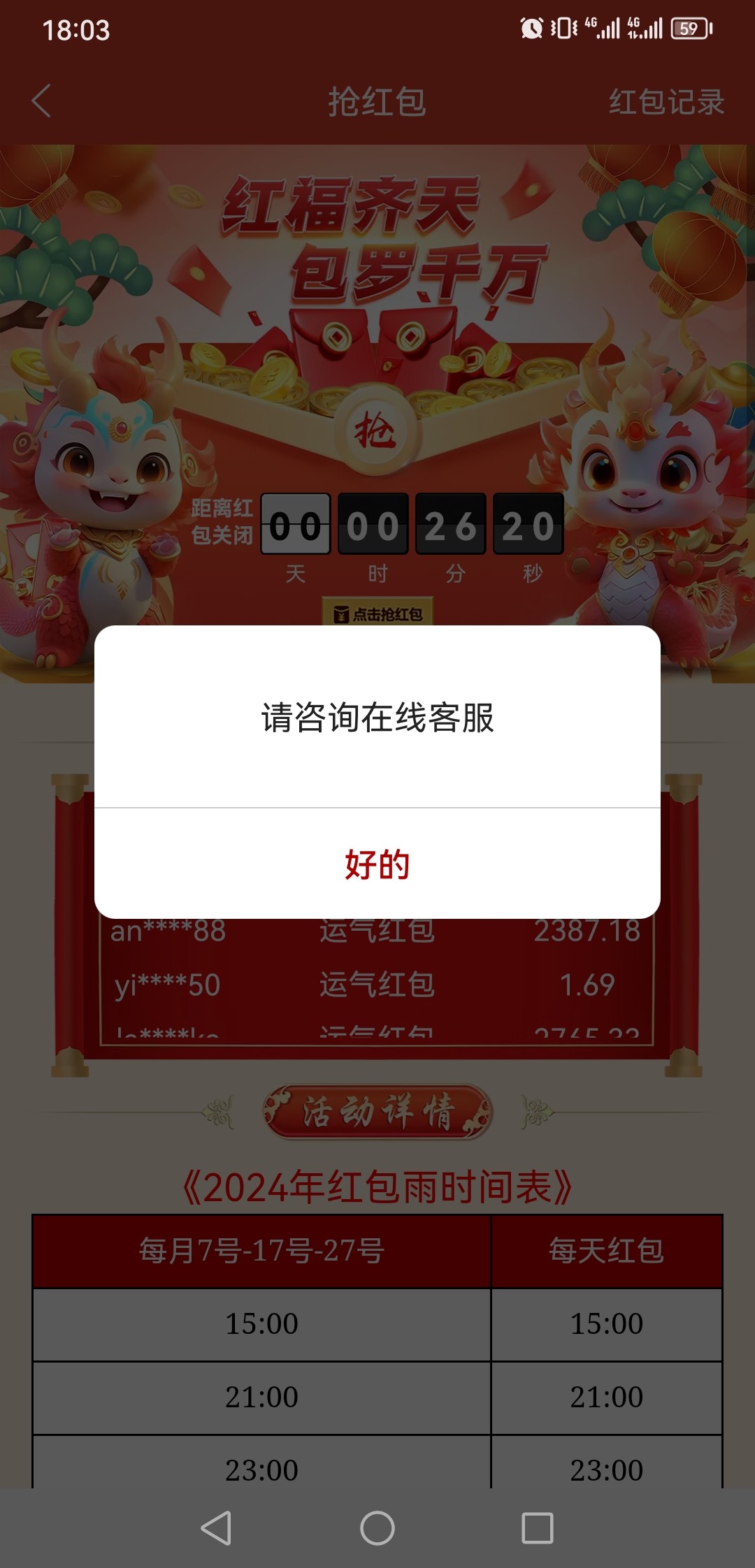
Task: Go to the system home screen
Action: (x=377, y=1527)
